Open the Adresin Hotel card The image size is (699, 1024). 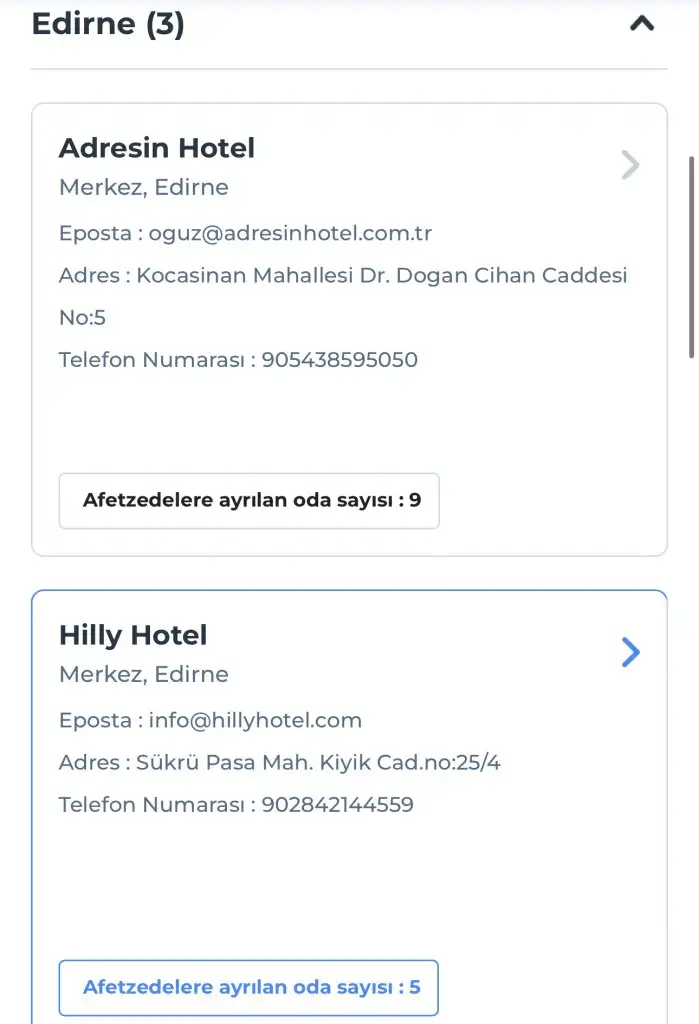[x=157, y=148]
